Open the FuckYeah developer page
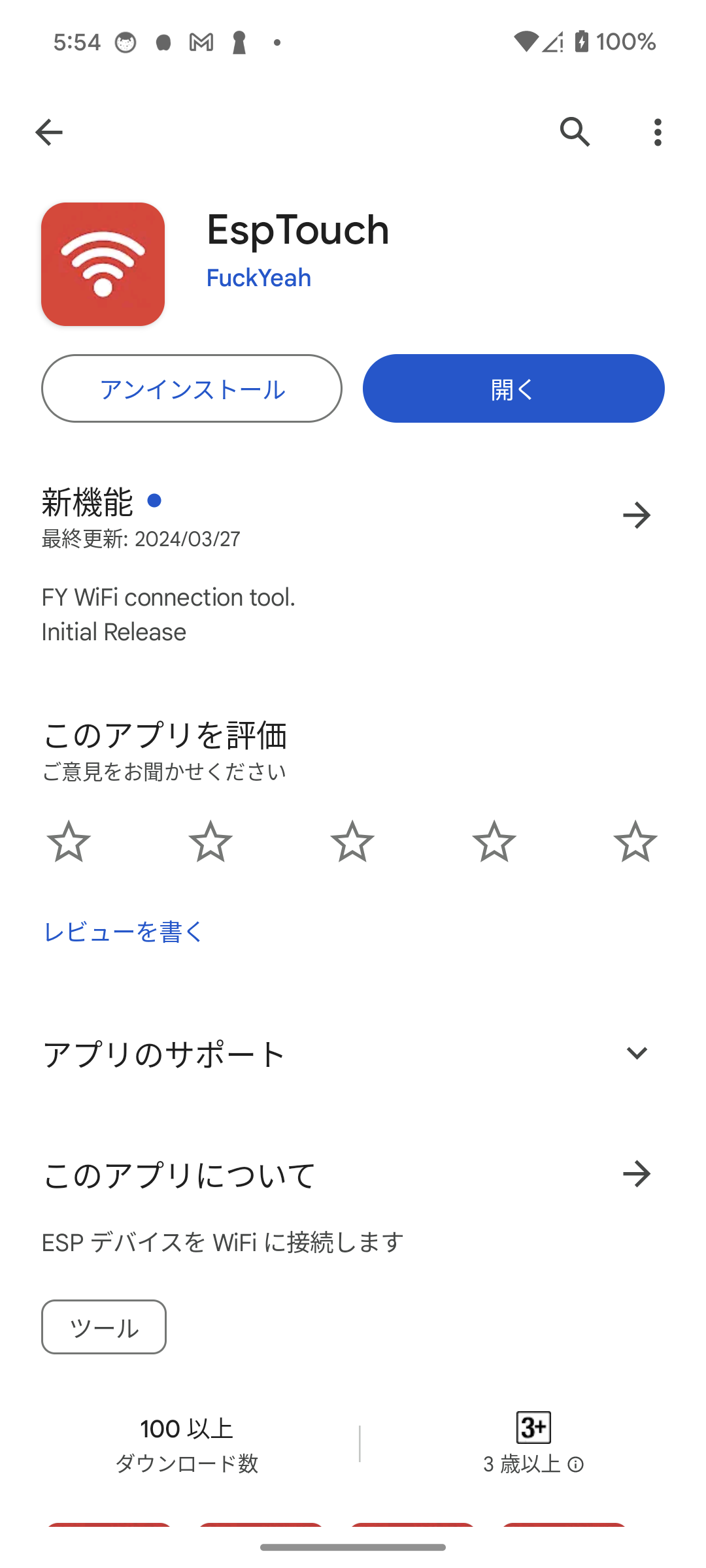 (259, 278)
